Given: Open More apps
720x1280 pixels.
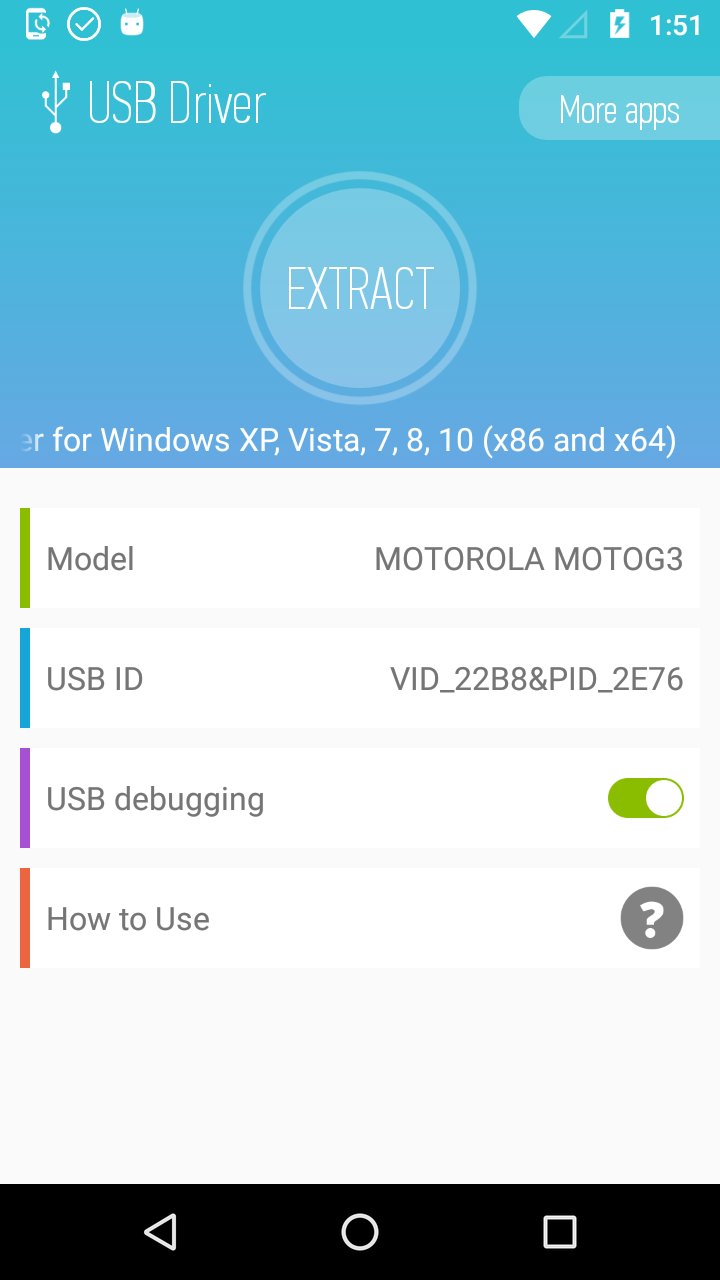Looking at the screenshot, I should click(619, 108).
